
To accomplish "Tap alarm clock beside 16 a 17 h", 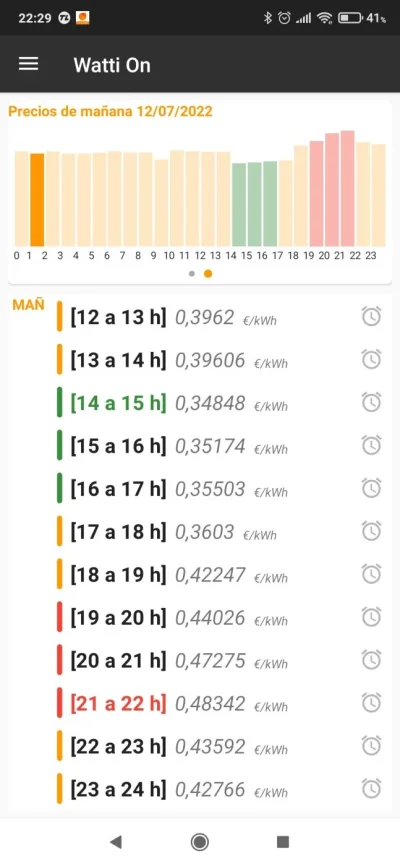I will (x=371, y=488).
